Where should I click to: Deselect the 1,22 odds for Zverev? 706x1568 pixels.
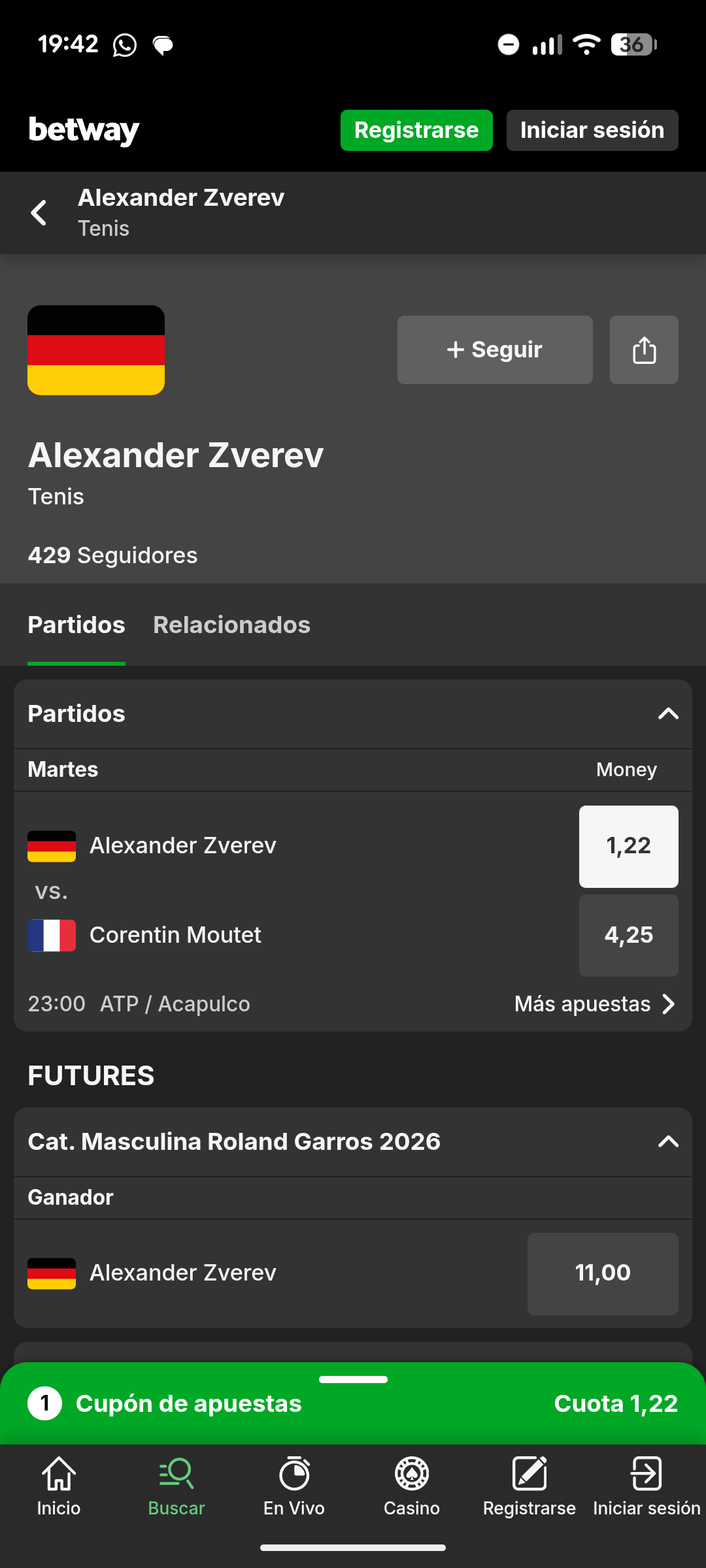[628, 846]
